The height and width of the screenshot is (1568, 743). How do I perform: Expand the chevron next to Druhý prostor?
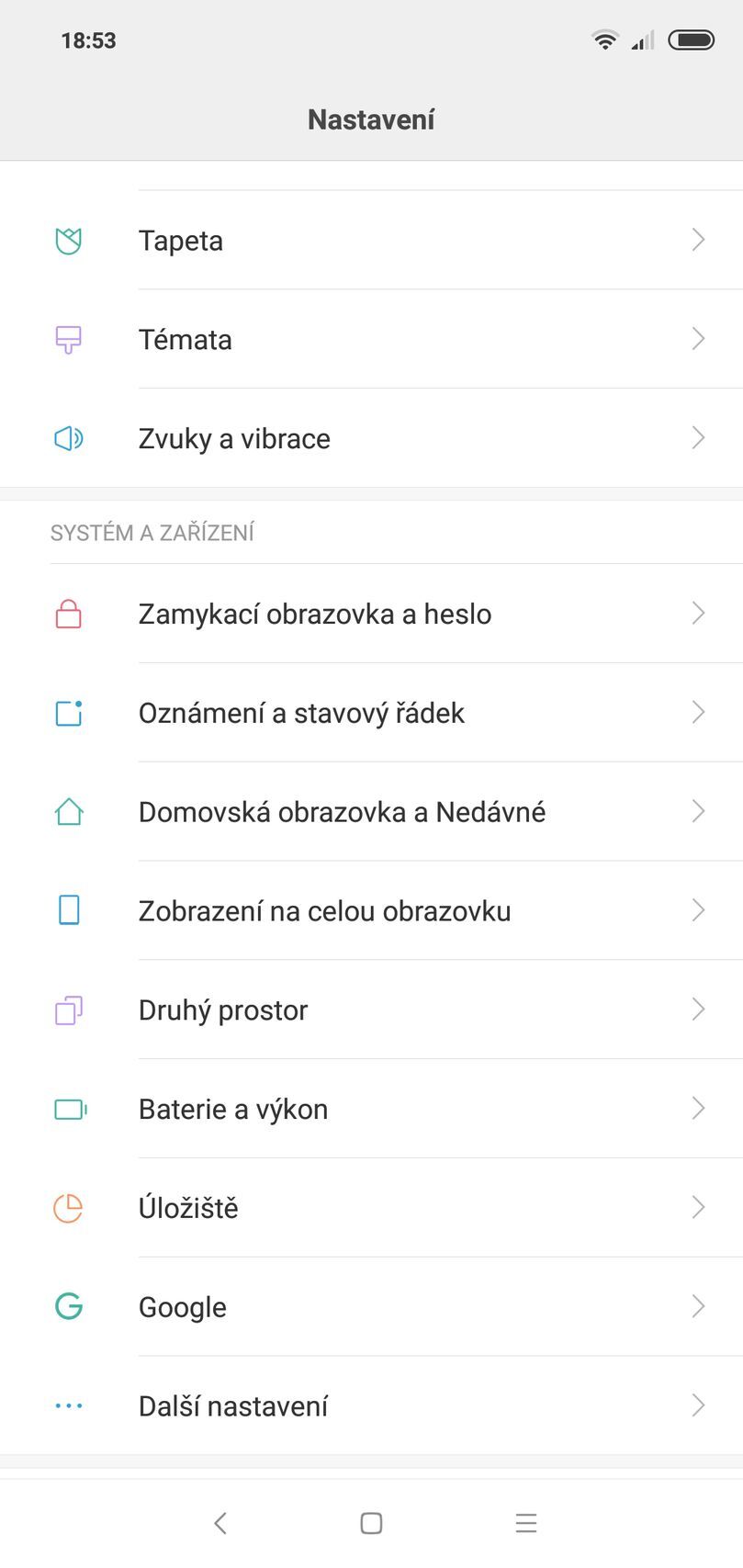(x=698, y=1010)
